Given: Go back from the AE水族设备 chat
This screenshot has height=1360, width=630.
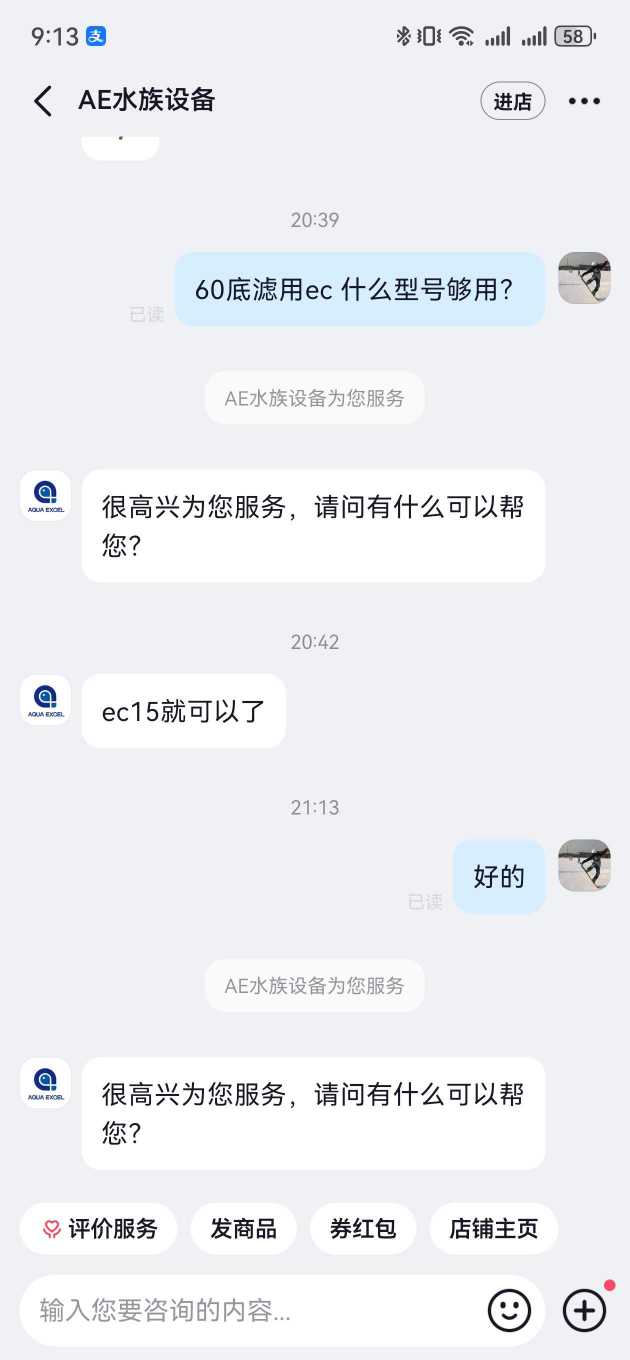Looking at the screenshot, I should (x=42, y=101).
